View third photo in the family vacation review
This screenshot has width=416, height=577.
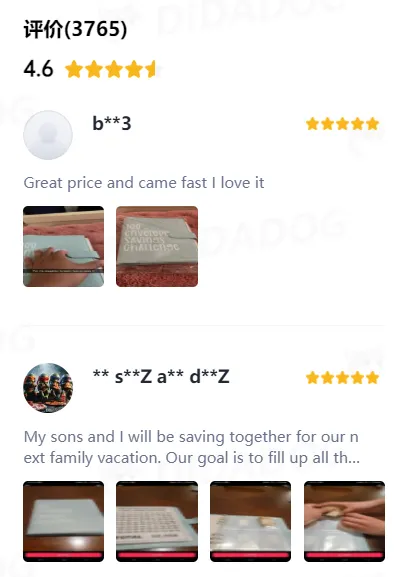coord(250,521)
